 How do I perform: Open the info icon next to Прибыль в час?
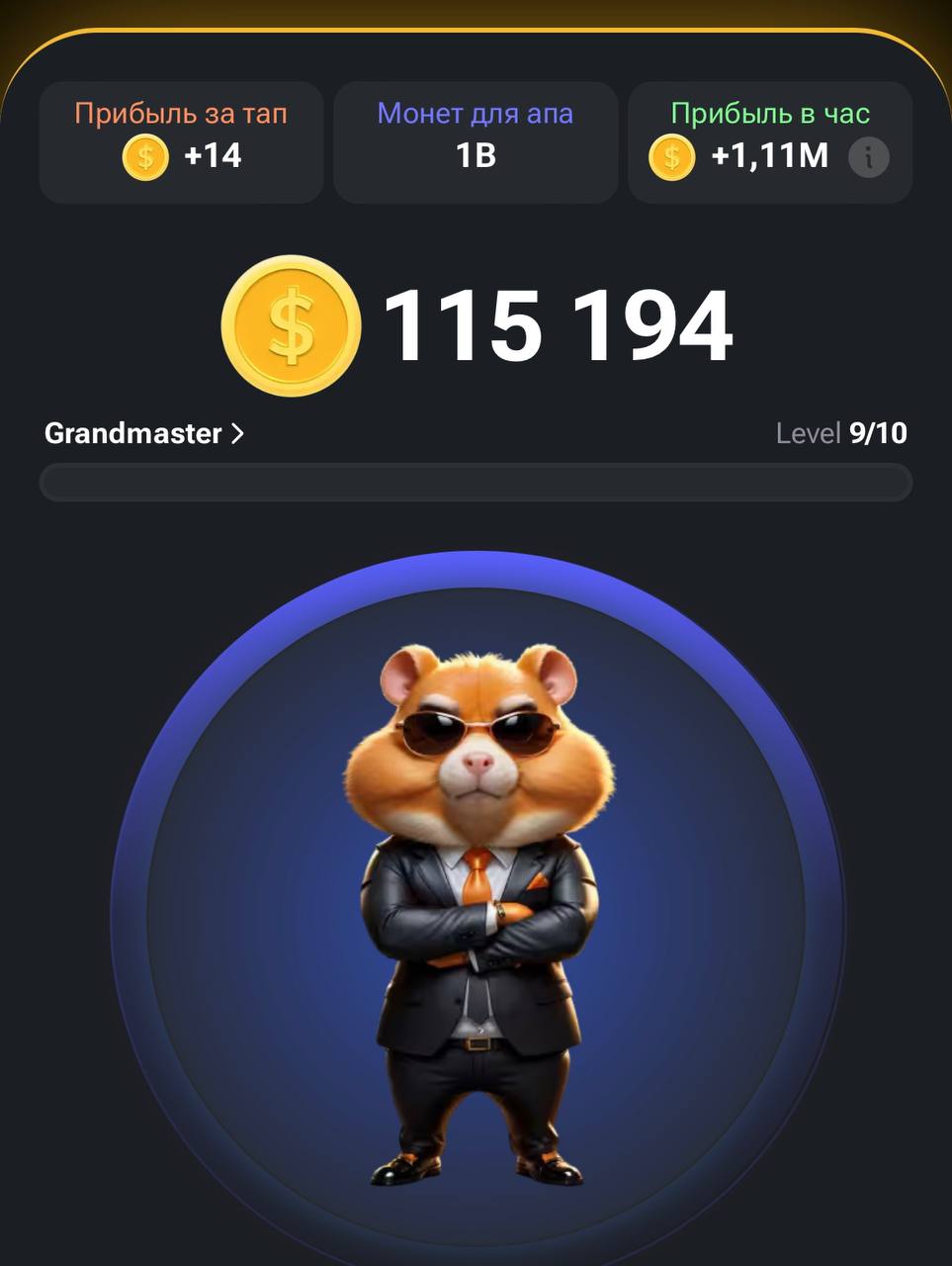point(868,157)
